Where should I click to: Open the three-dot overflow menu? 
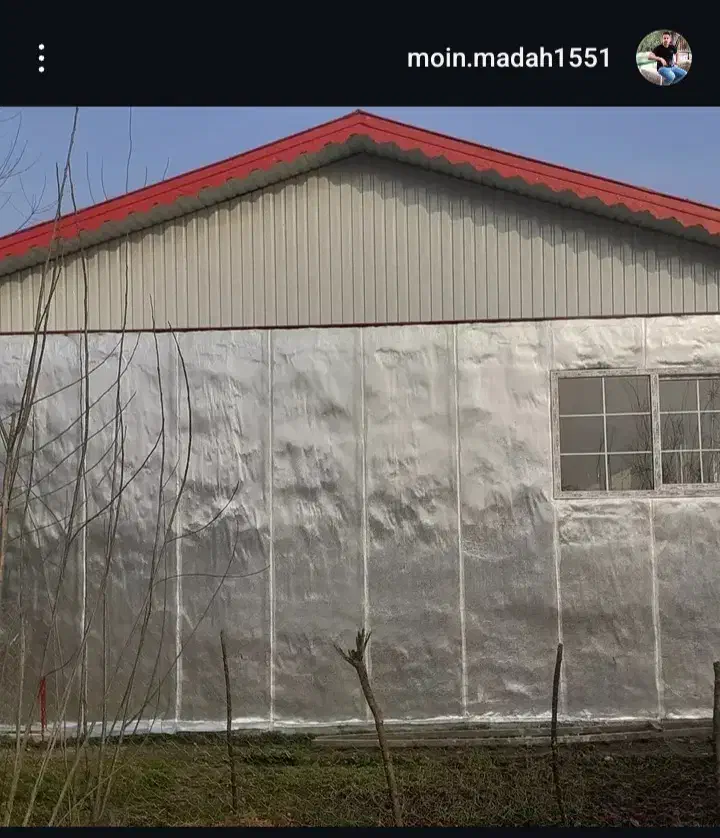coord(41,58)
